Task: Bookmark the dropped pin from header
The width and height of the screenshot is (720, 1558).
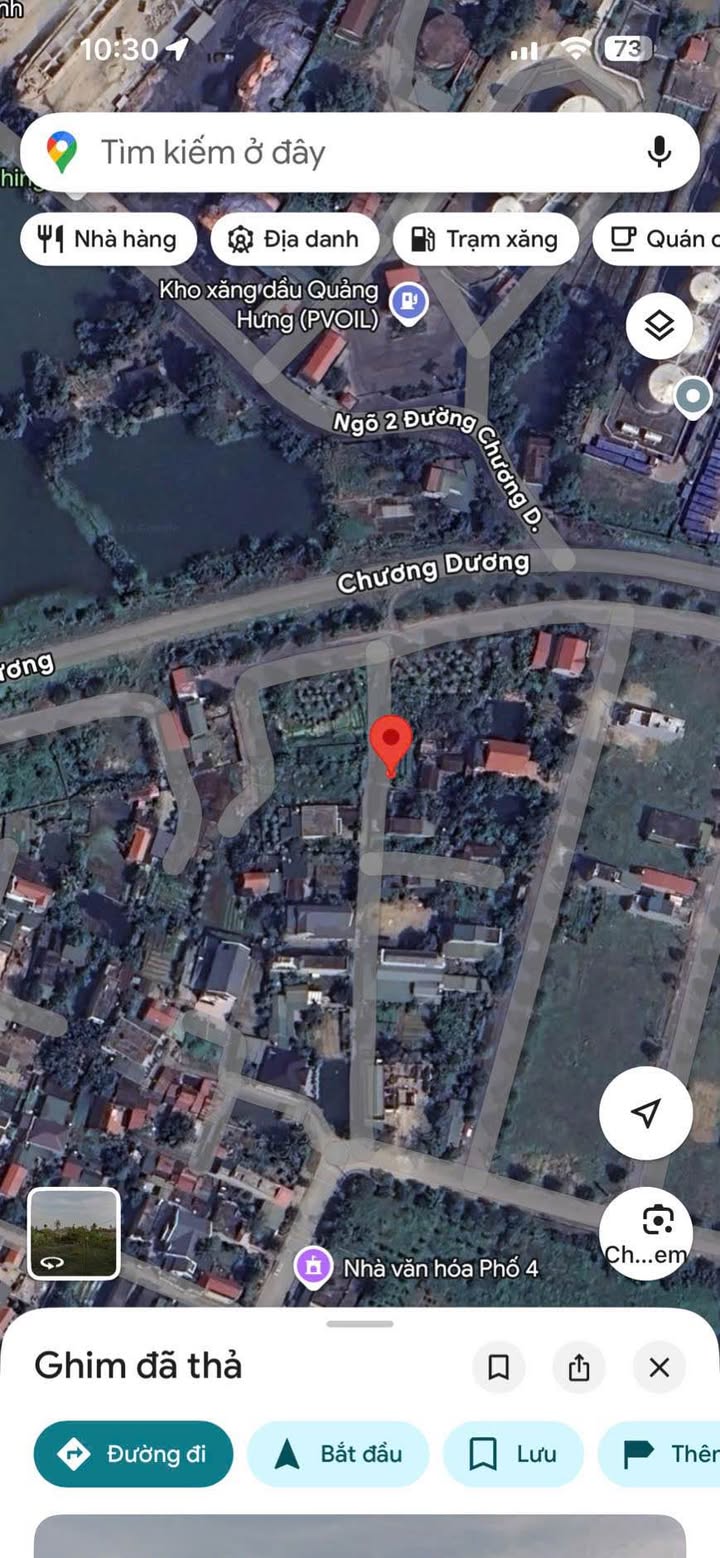Action: click(x=498, y=1367)
